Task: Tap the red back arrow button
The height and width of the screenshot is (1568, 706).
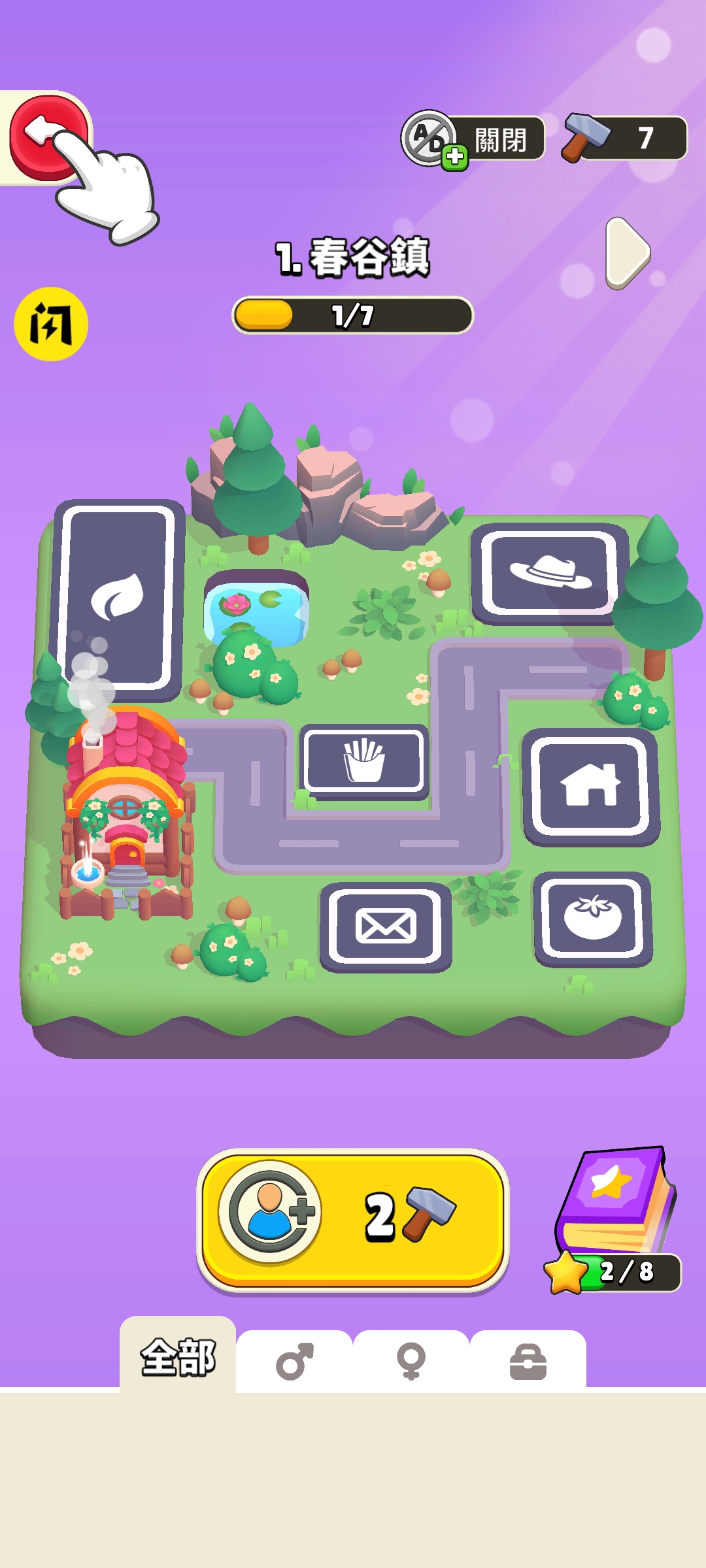Action: 47,137
